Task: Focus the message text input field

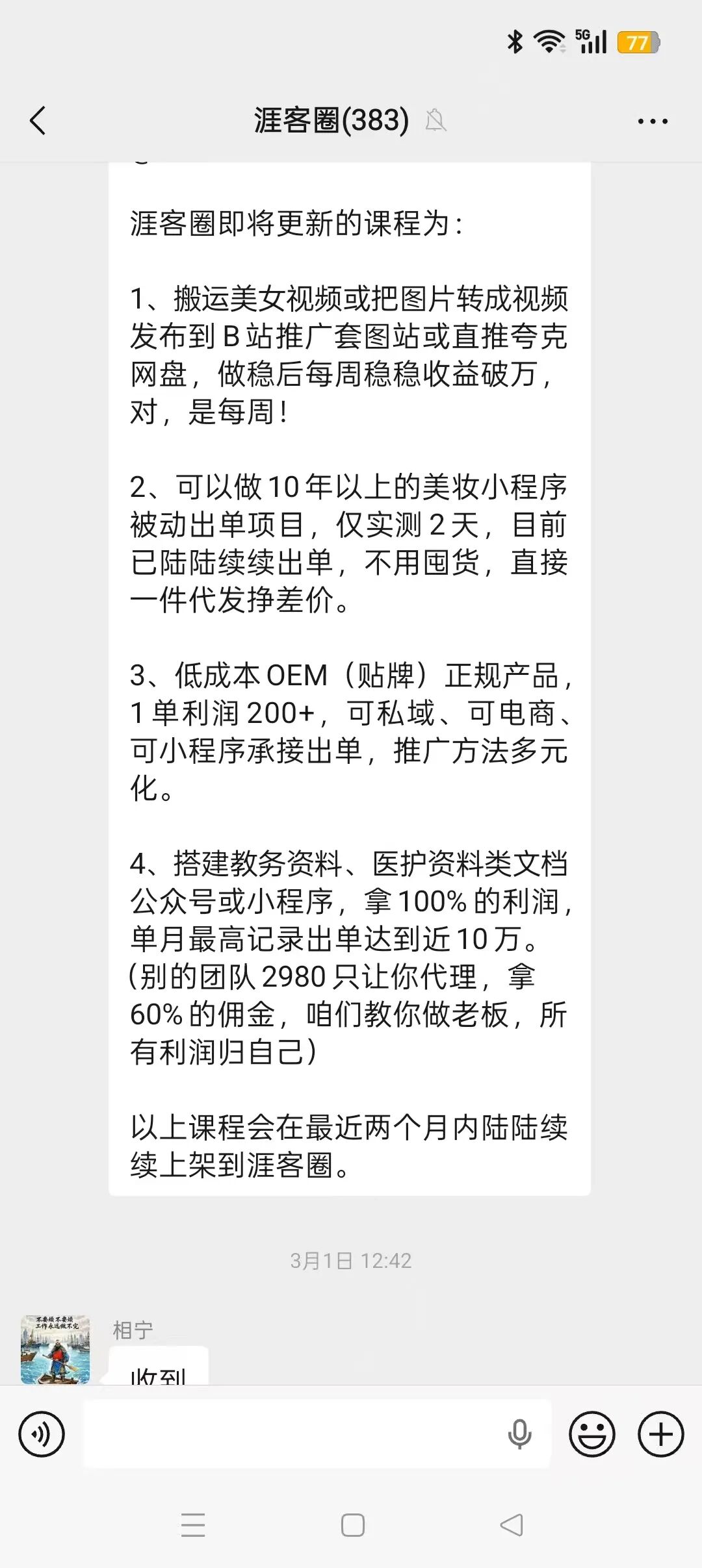Action: tap(292, 1434)
